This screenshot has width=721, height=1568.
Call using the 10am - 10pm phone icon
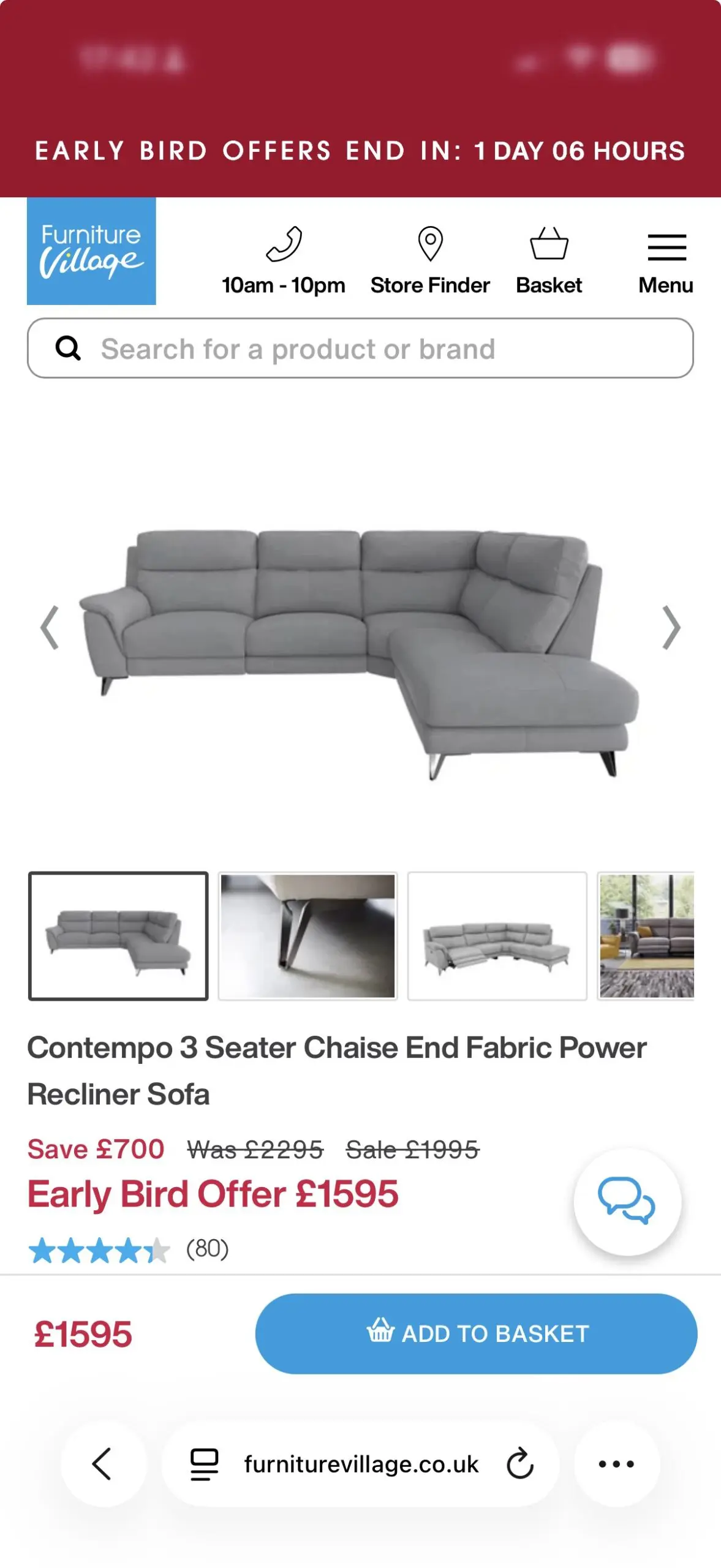tap(284, 245)
